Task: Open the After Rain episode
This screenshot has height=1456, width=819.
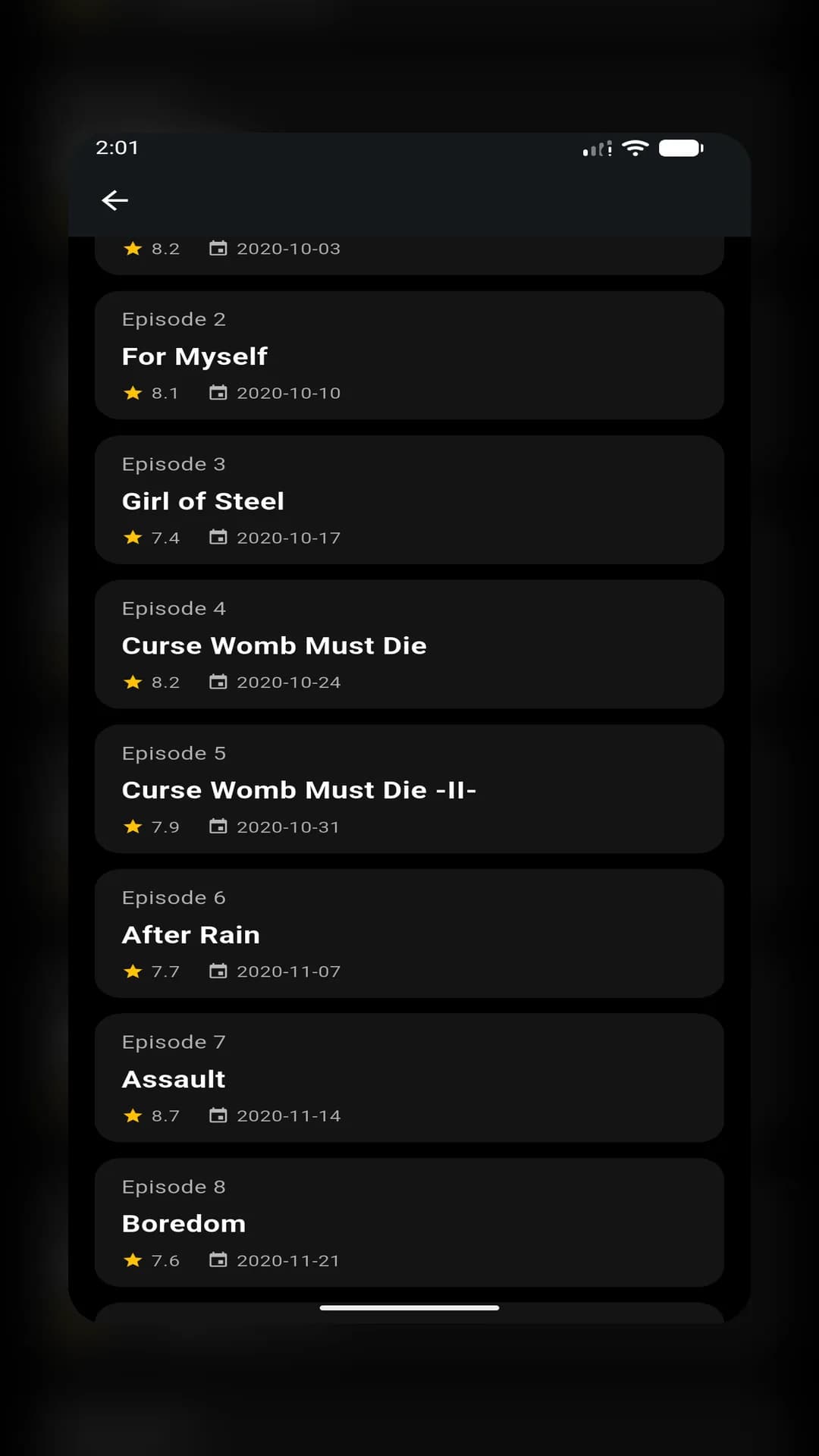Action: [409, 934]
